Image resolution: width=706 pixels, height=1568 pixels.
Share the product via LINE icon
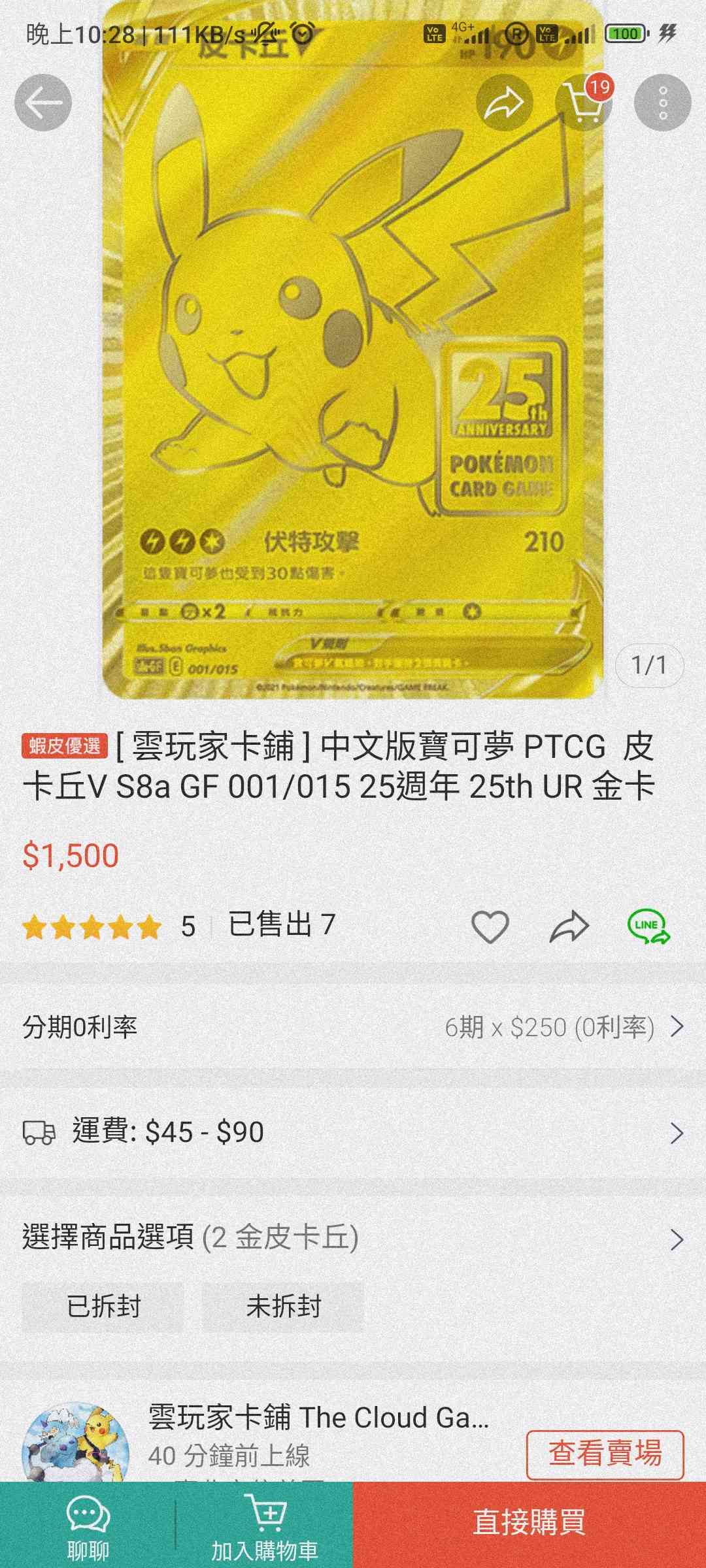(648, 926)
